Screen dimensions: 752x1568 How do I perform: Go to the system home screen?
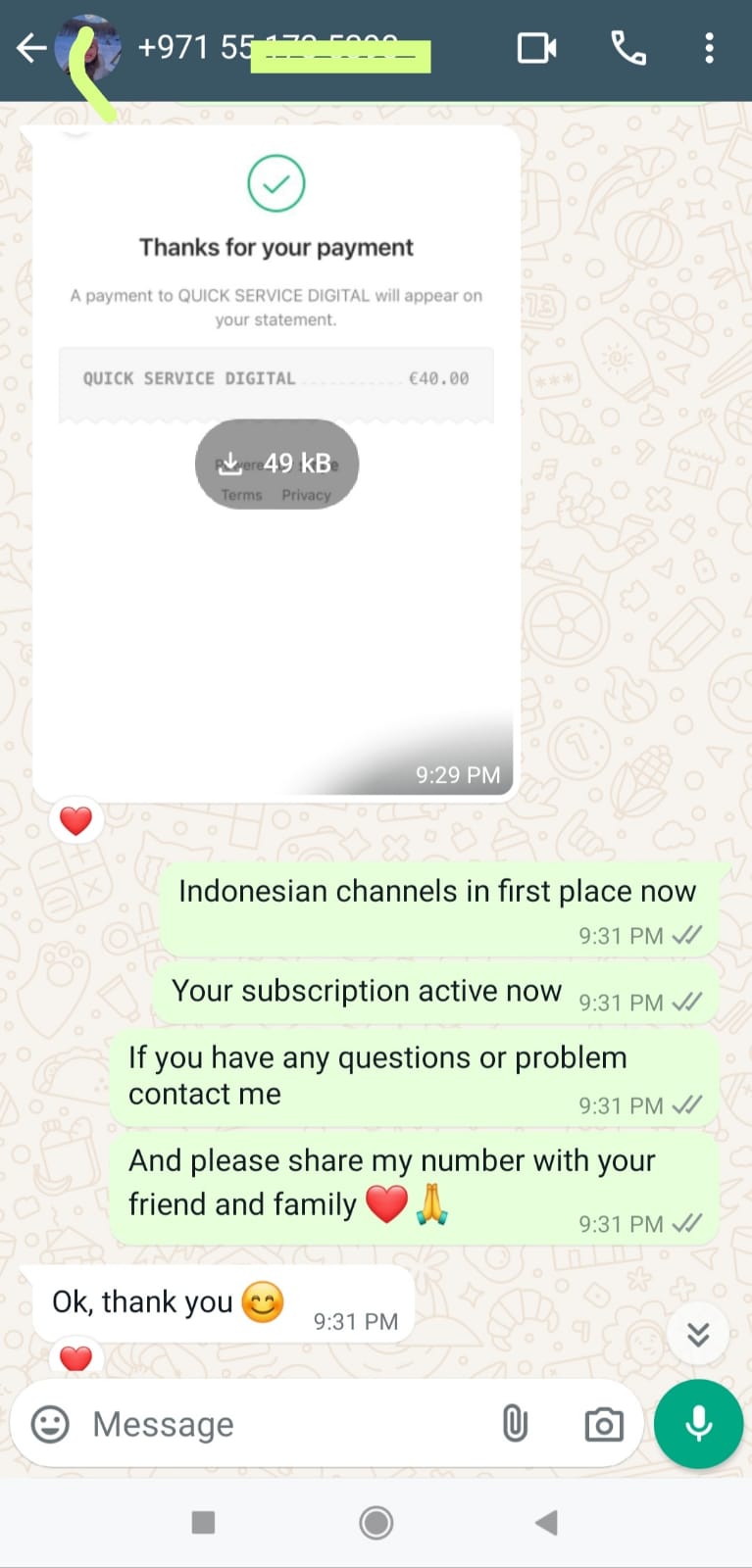point(376,1522)
